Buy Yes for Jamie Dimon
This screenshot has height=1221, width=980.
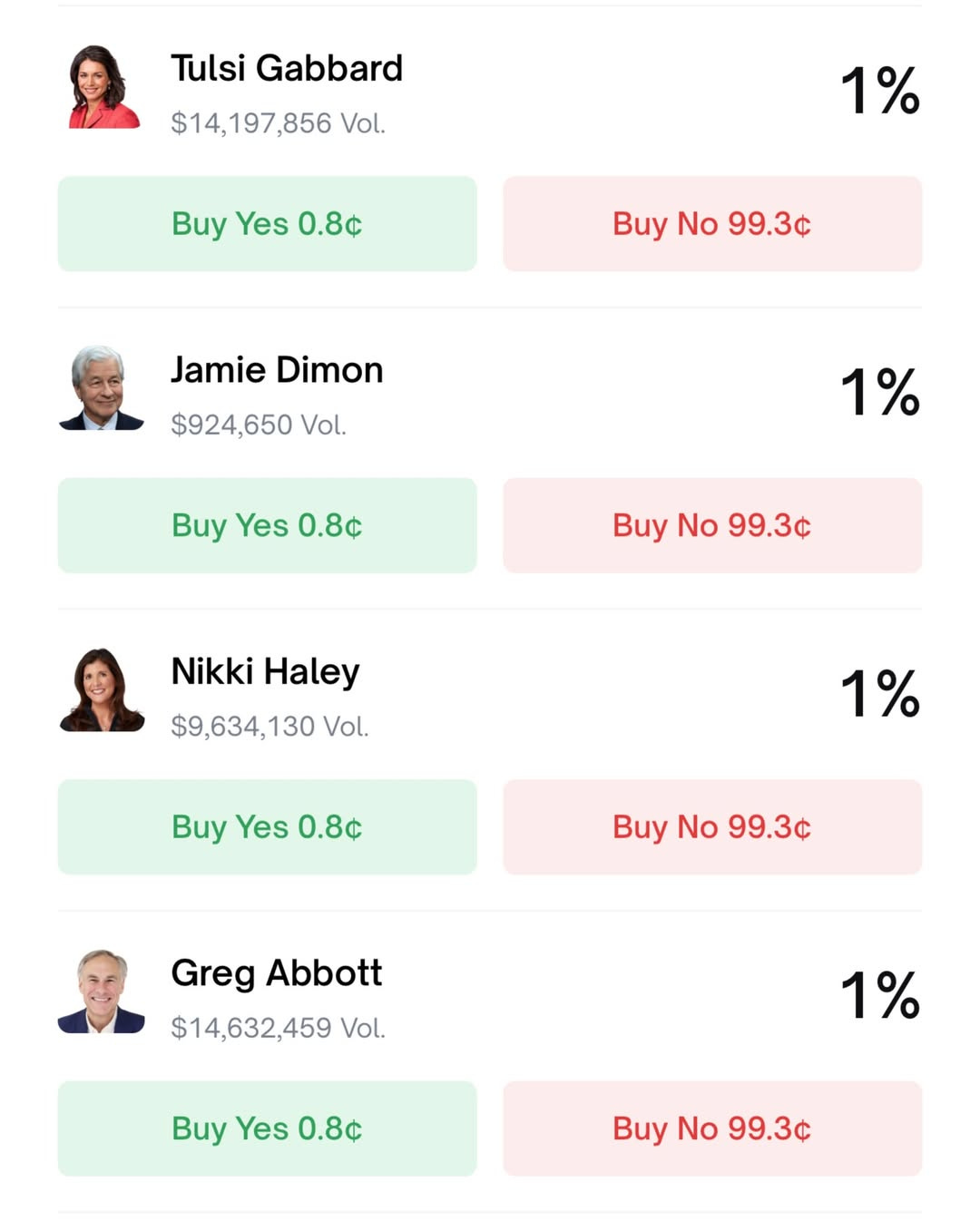point(267,525)
